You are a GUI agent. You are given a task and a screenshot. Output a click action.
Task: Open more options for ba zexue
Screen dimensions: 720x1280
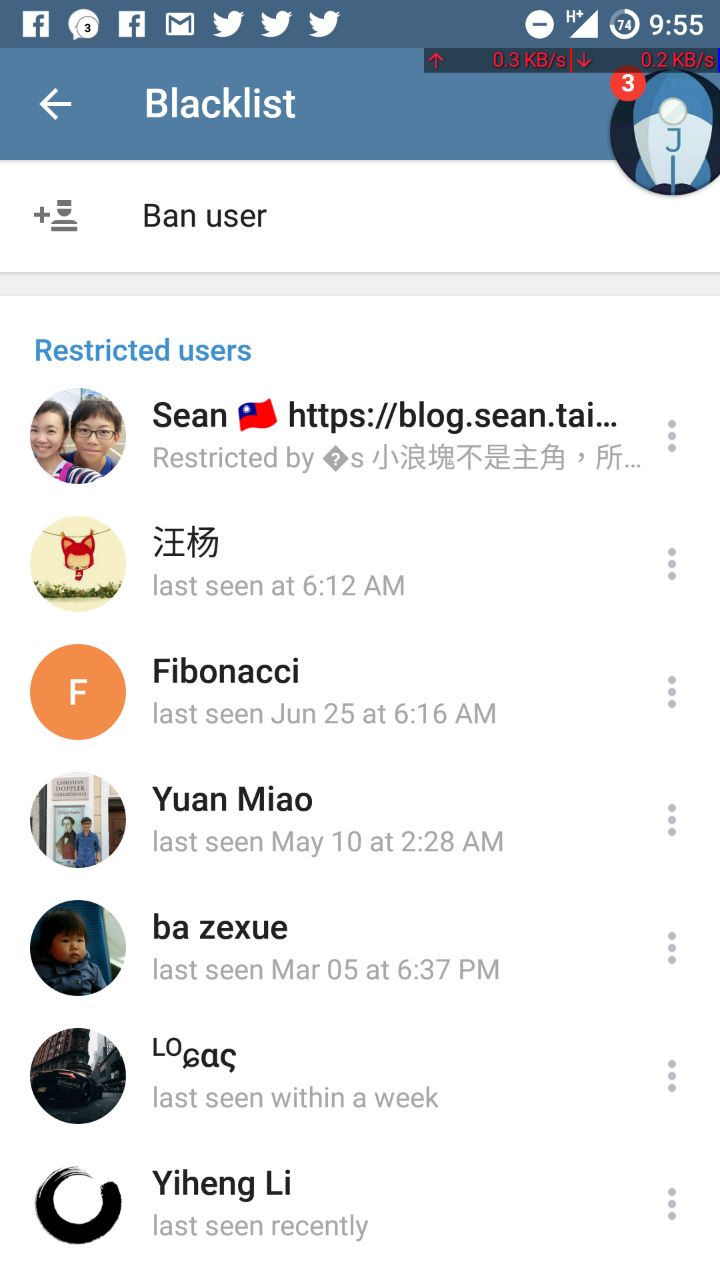pyautogui.click(x=671, y=948)
